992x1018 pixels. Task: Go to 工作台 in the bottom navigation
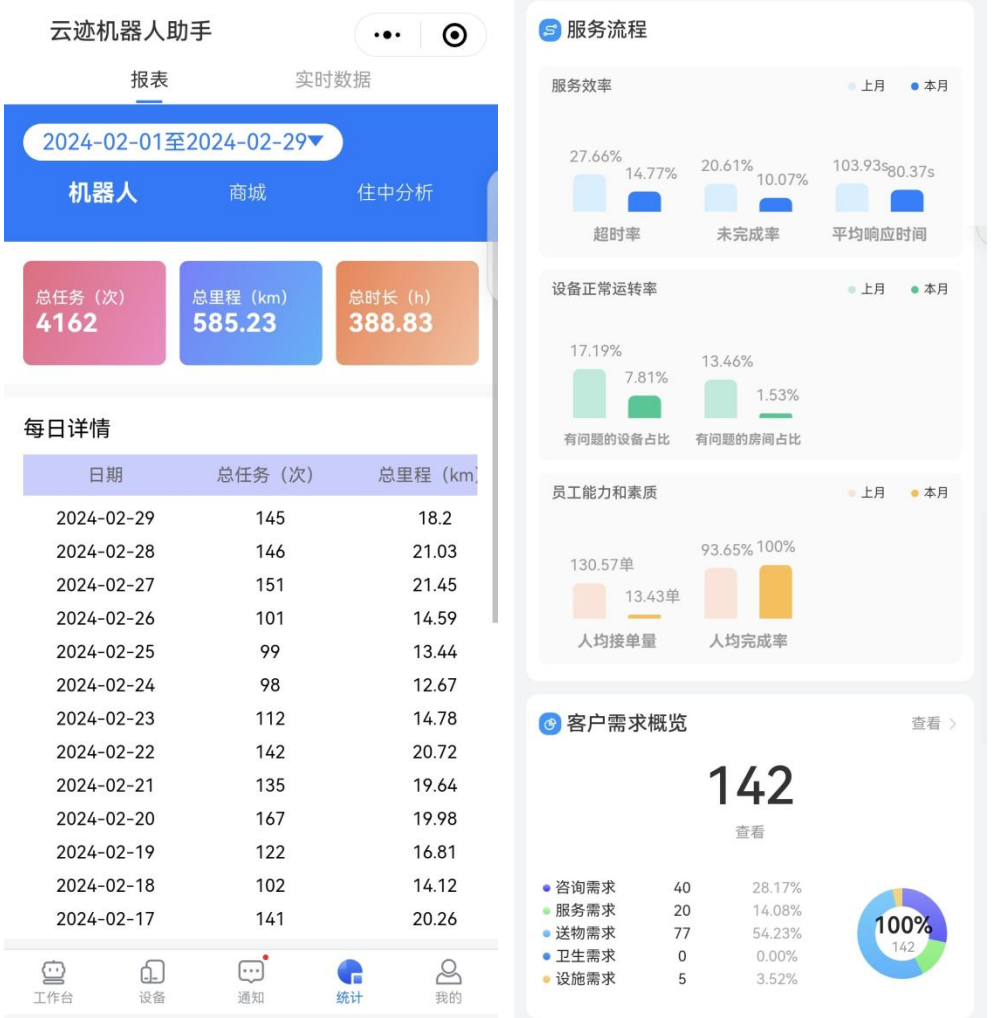coord(53,981)
